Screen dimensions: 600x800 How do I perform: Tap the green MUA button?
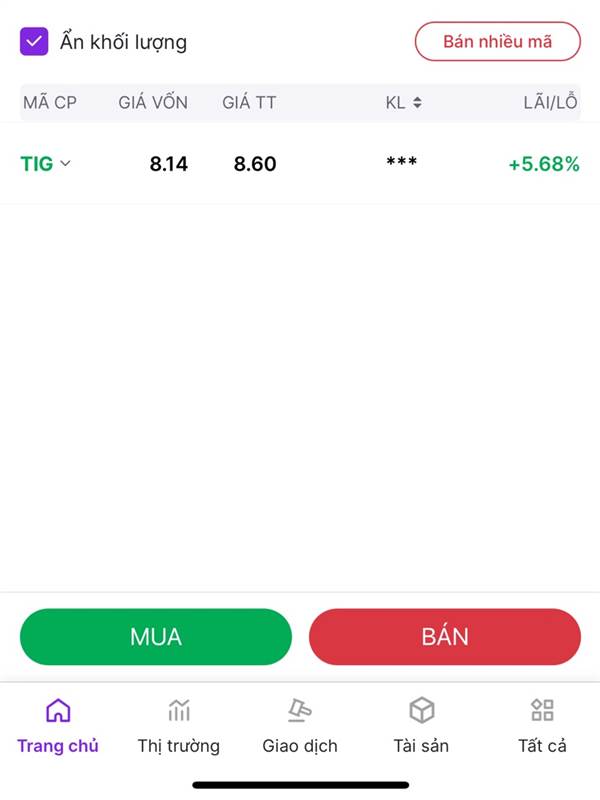156,637
